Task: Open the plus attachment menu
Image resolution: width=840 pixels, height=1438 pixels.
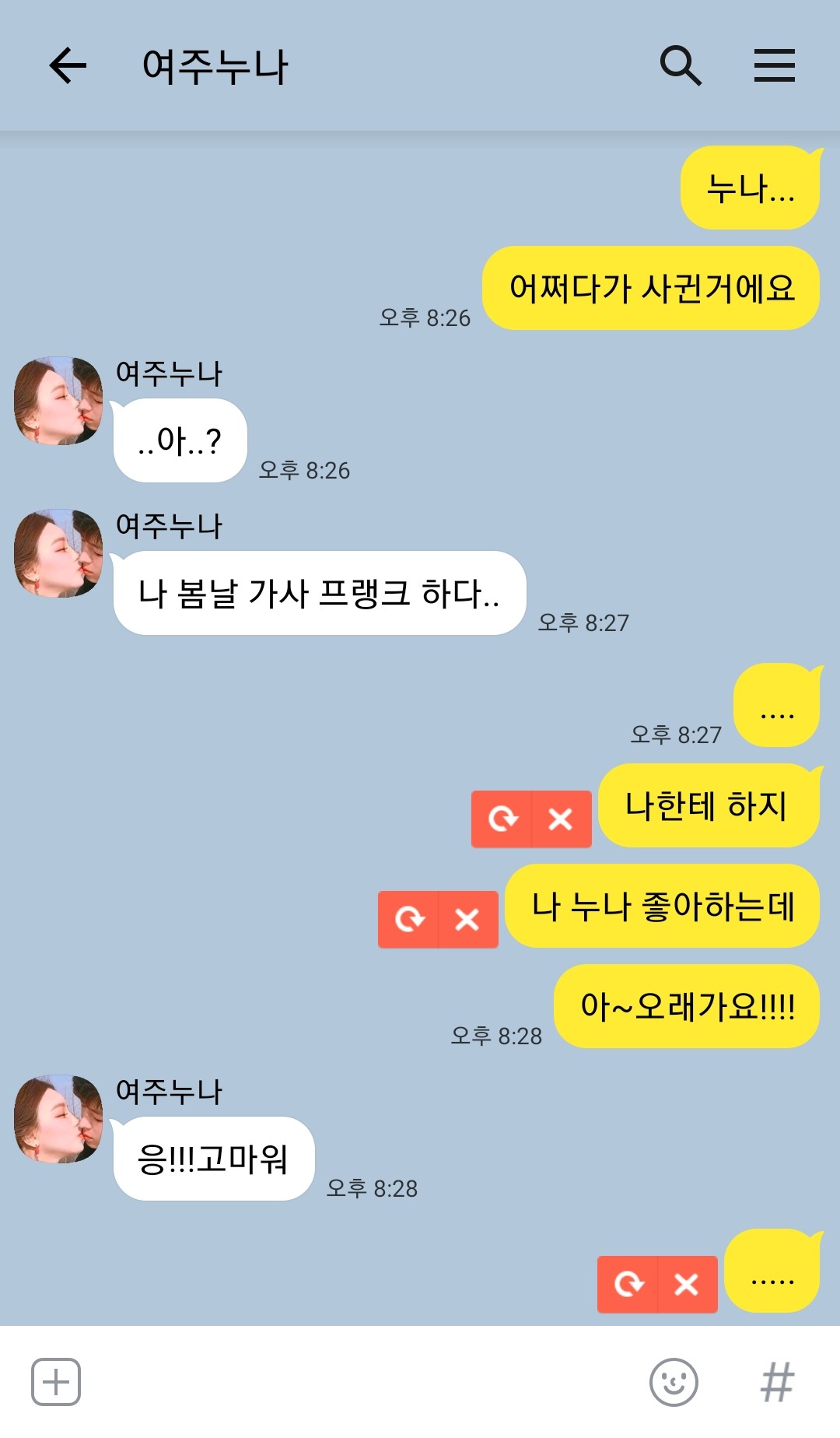Action: (x=56, y=1382)
